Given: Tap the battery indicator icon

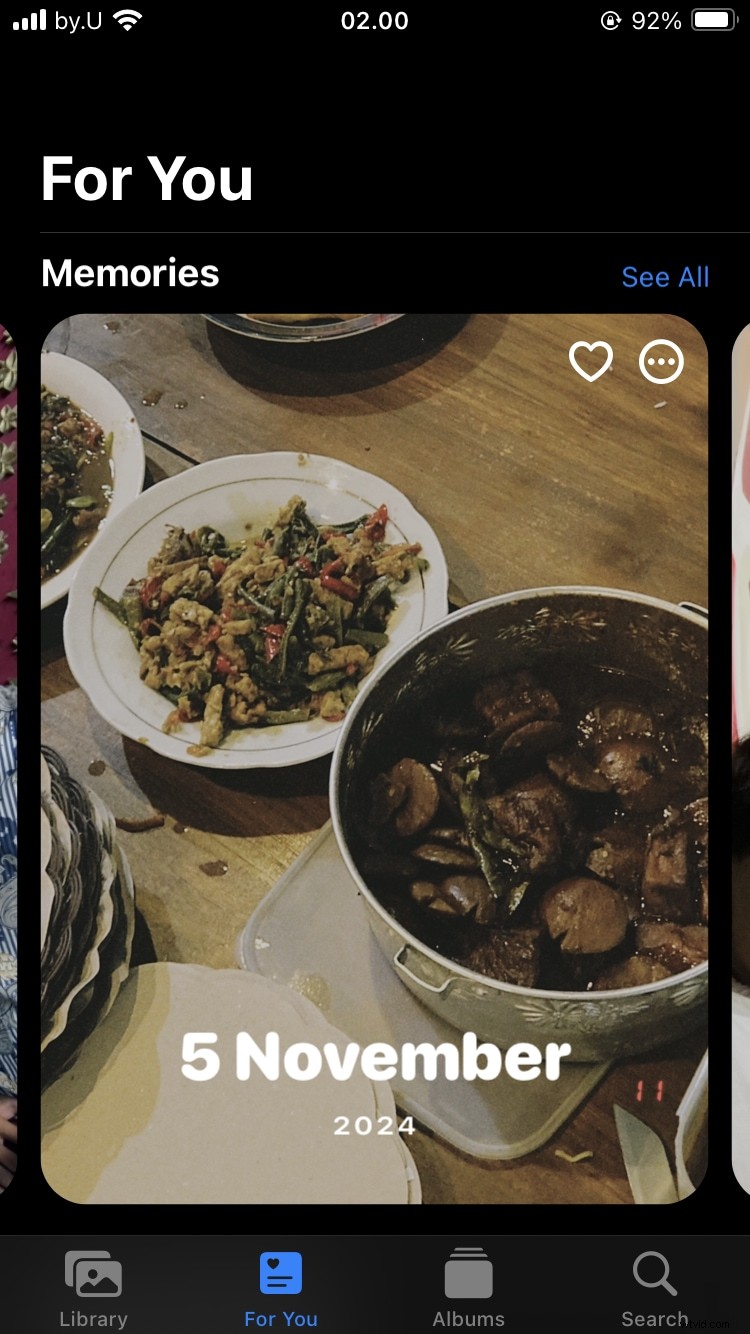Looking at the screenshot, I should (713, 18).
